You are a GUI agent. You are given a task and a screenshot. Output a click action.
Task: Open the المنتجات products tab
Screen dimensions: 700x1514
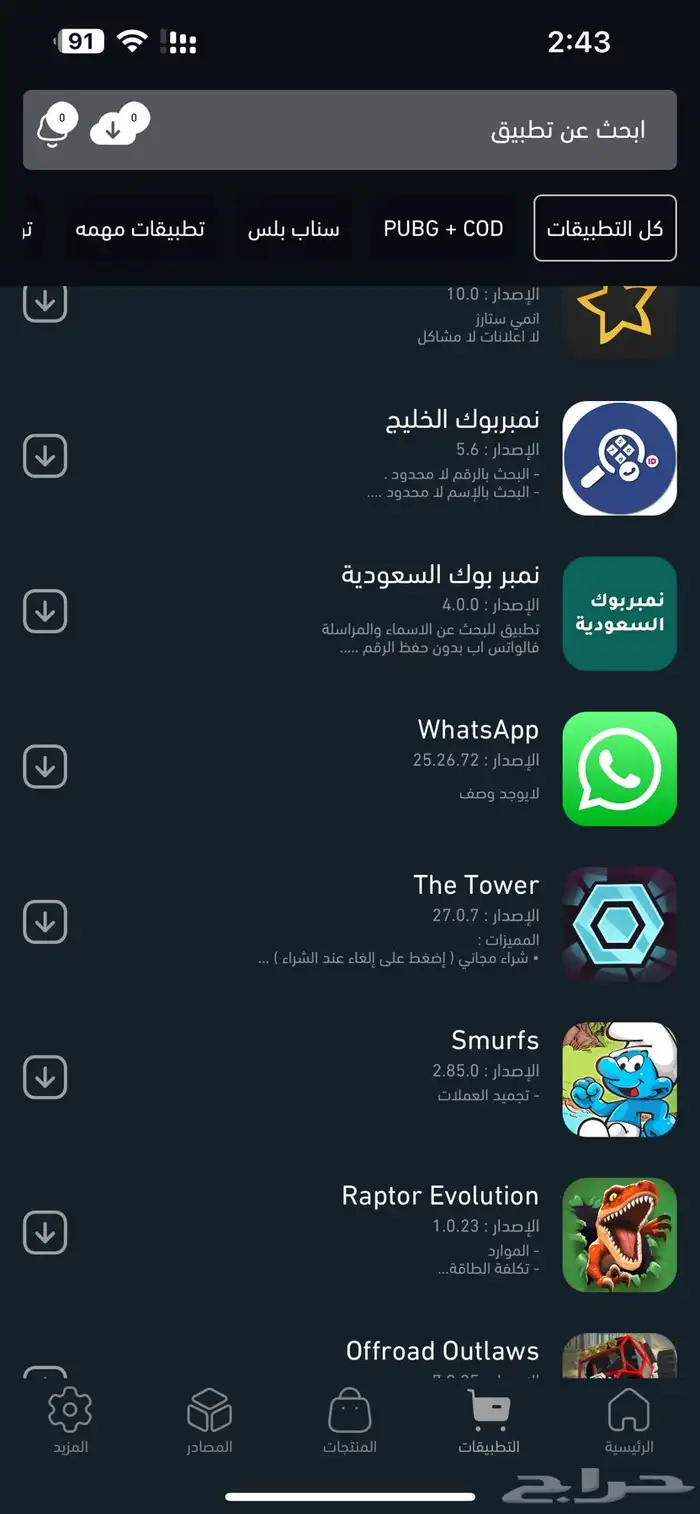[350, 1421]
